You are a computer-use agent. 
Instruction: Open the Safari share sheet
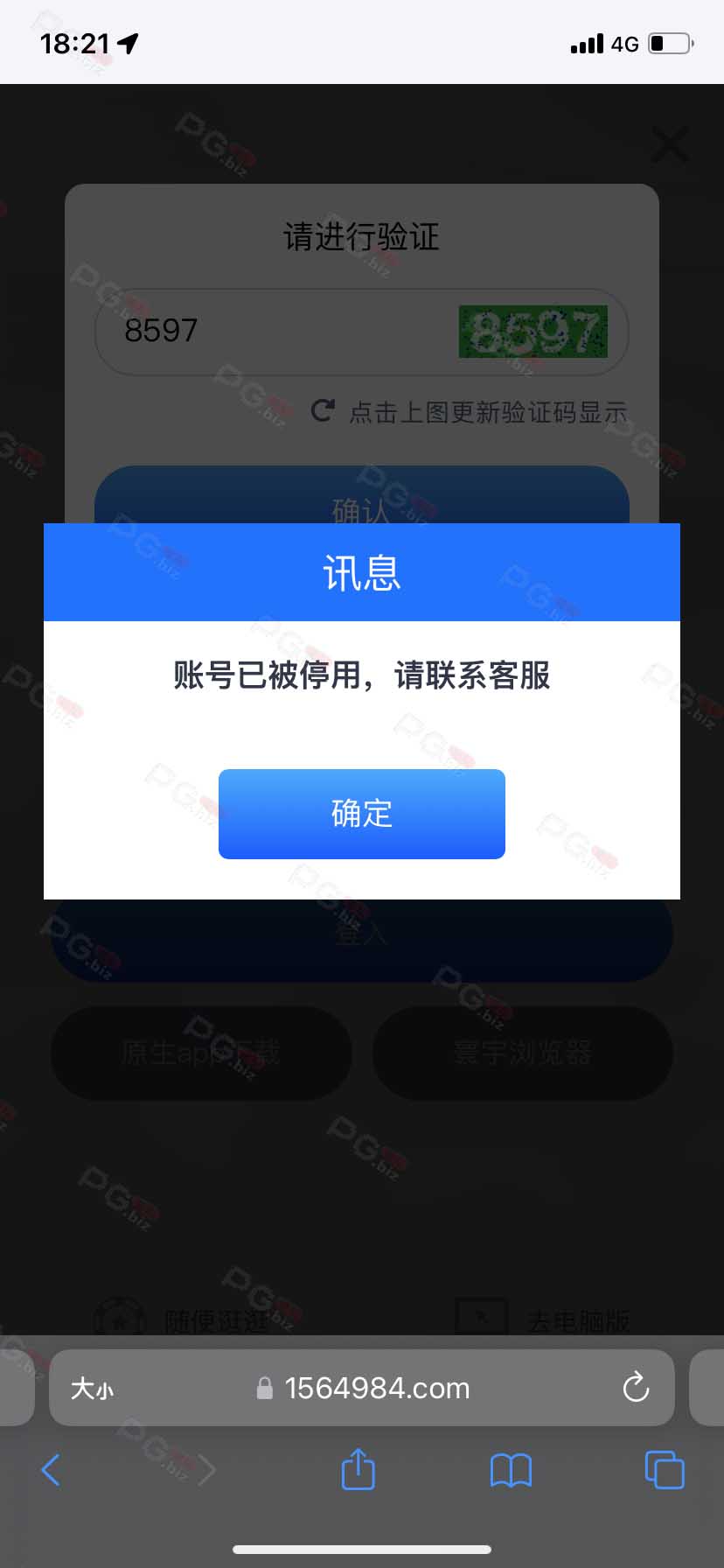[358, 1468]
